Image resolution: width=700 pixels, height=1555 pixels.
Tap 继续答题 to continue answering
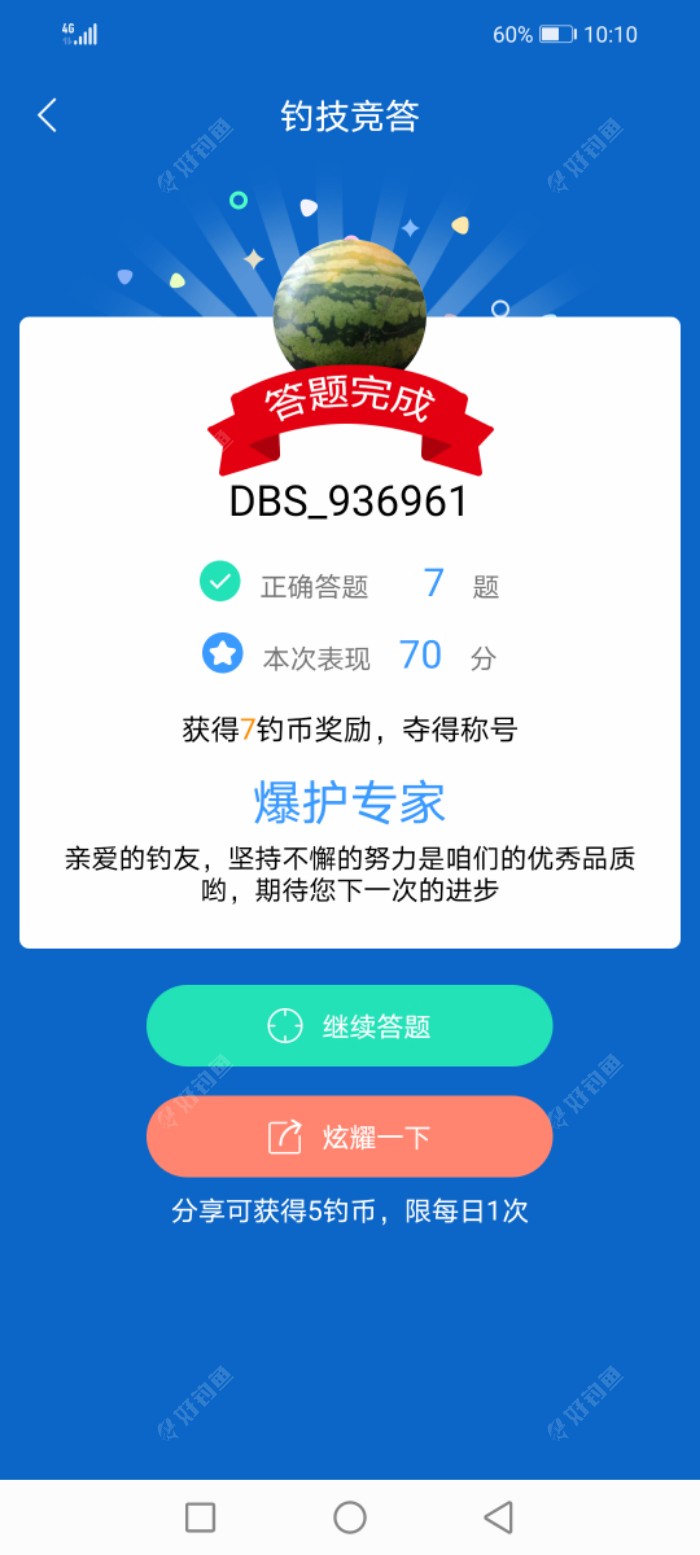[349, 1026]
